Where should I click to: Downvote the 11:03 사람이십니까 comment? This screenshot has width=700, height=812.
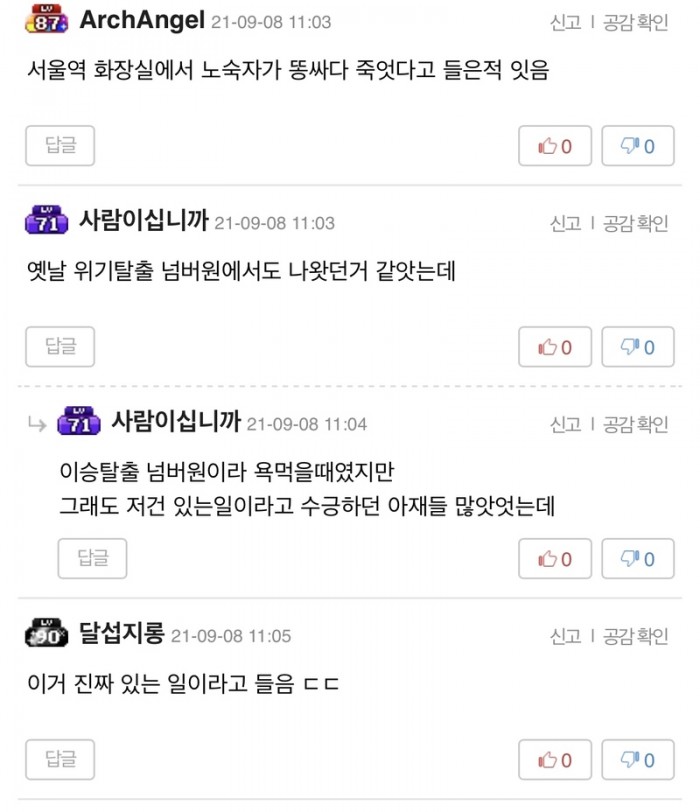[x=637, y=347]
